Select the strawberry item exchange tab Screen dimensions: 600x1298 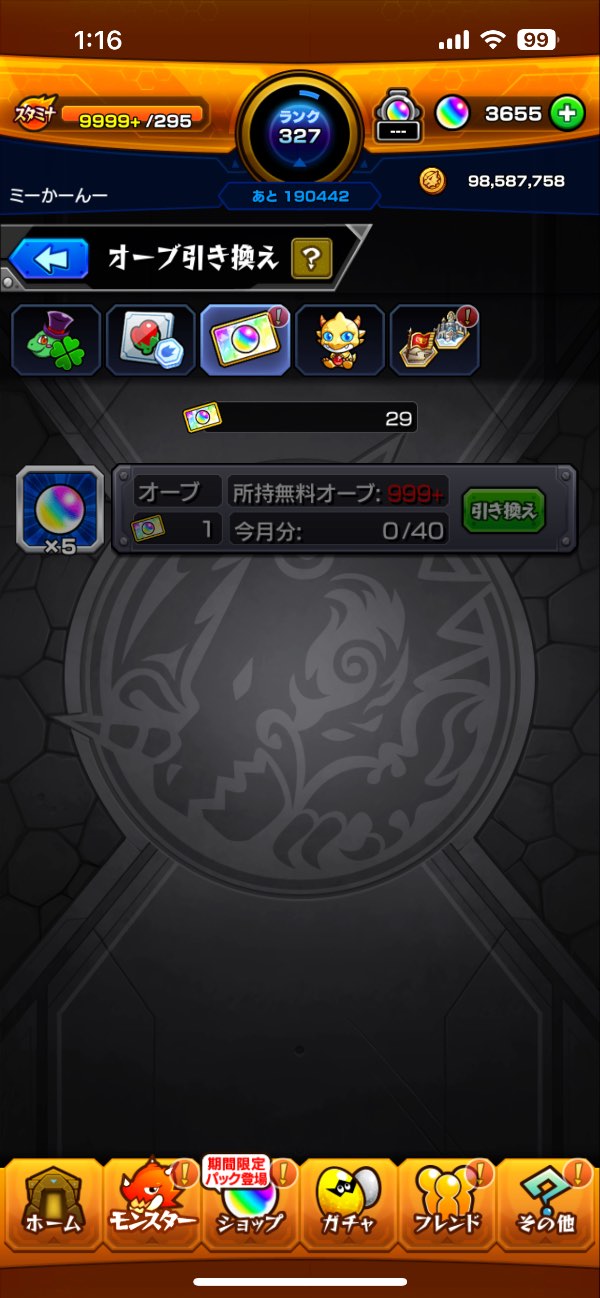[150, 340]
